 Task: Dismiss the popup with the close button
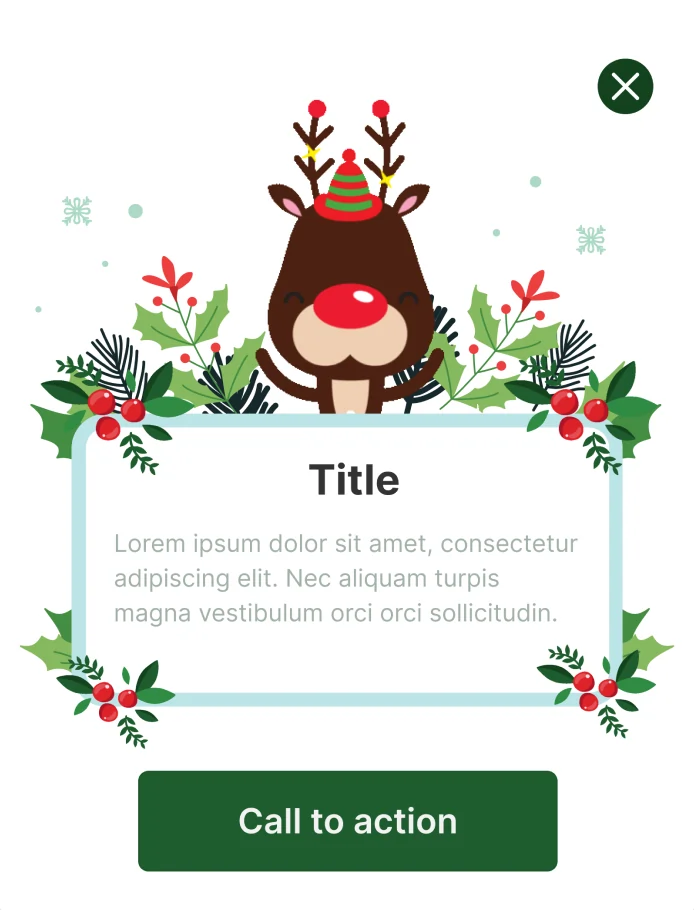[625, 87]
